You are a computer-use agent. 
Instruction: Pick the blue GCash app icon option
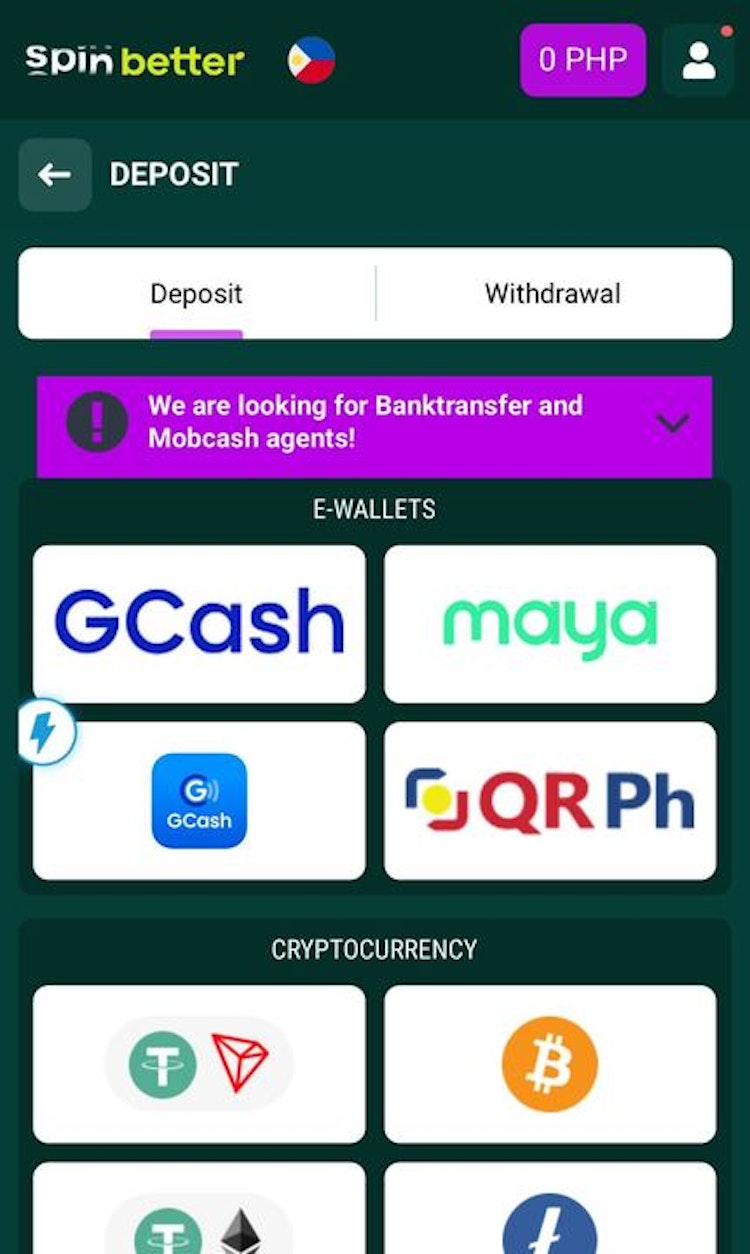tap(199, 801)
